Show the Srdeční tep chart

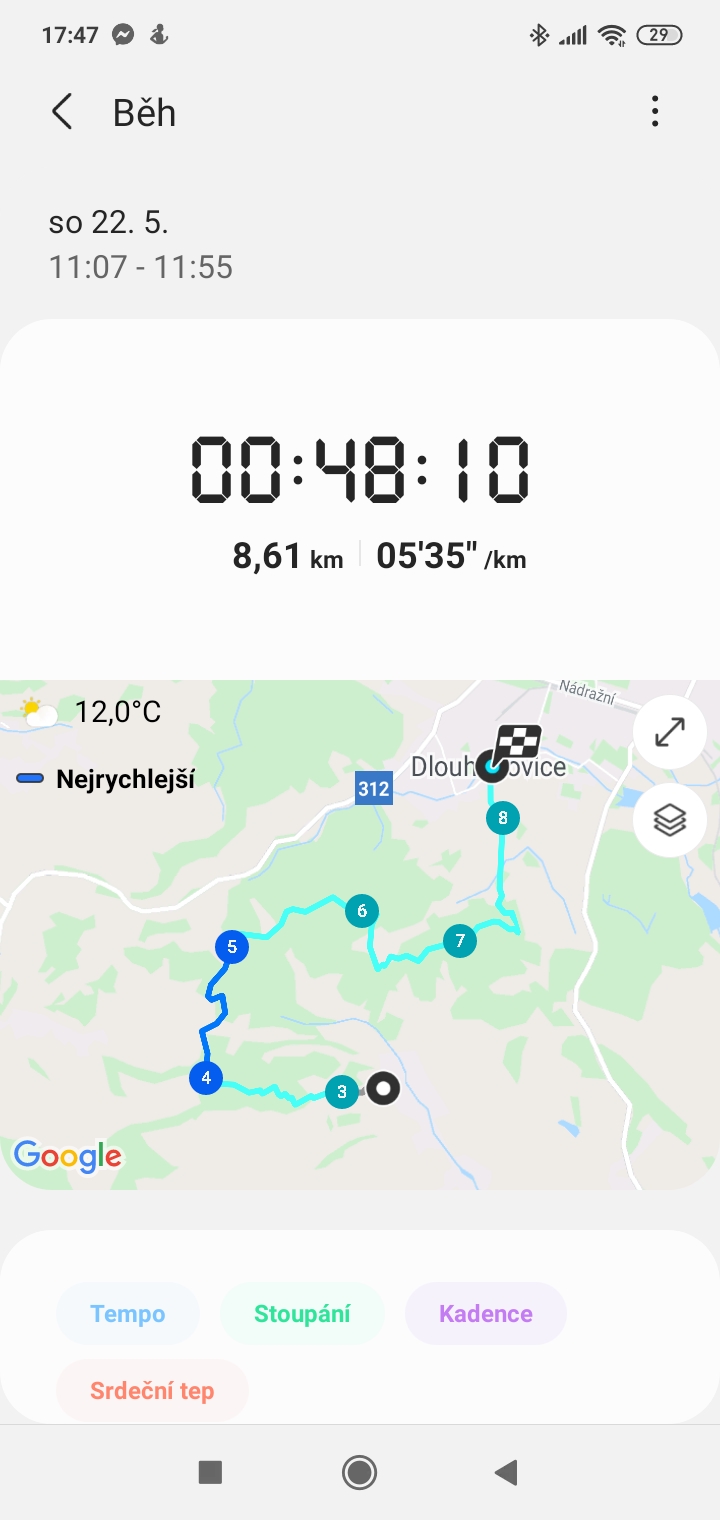[x=152, y=1390]
